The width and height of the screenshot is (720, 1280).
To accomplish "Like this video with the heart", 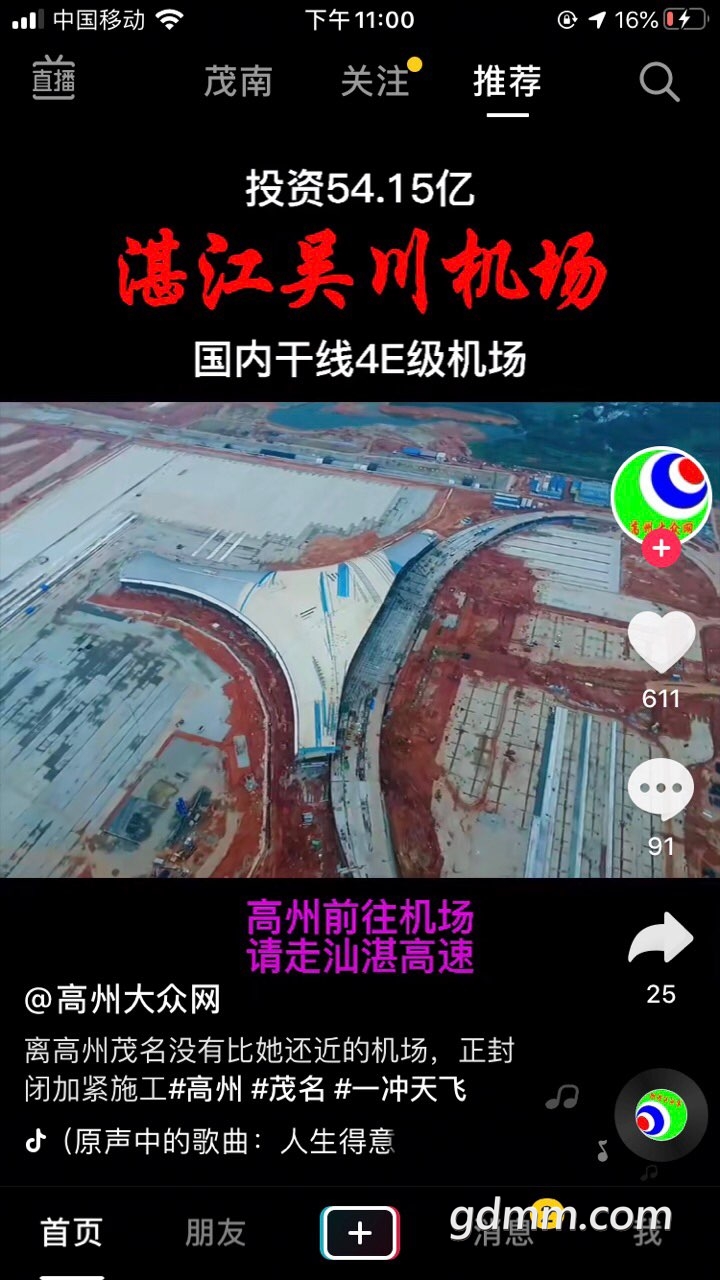I will 661,642.
